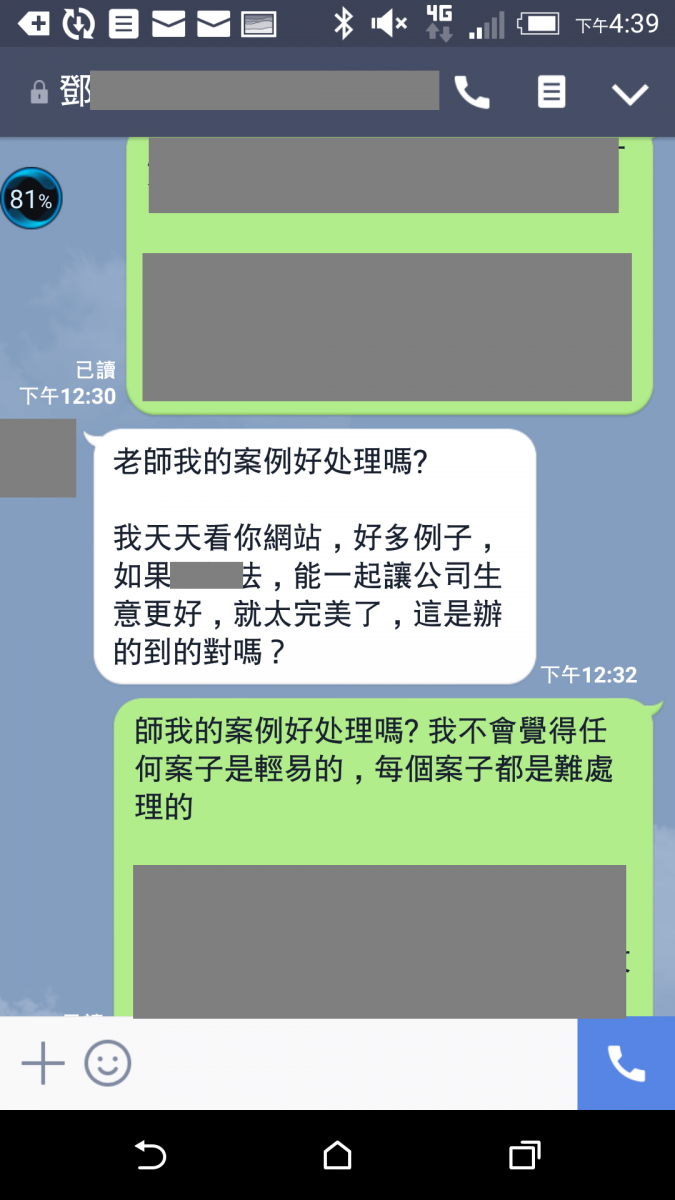Tap the blue phone call button

pyautogui.click(x=626, y=1063)
